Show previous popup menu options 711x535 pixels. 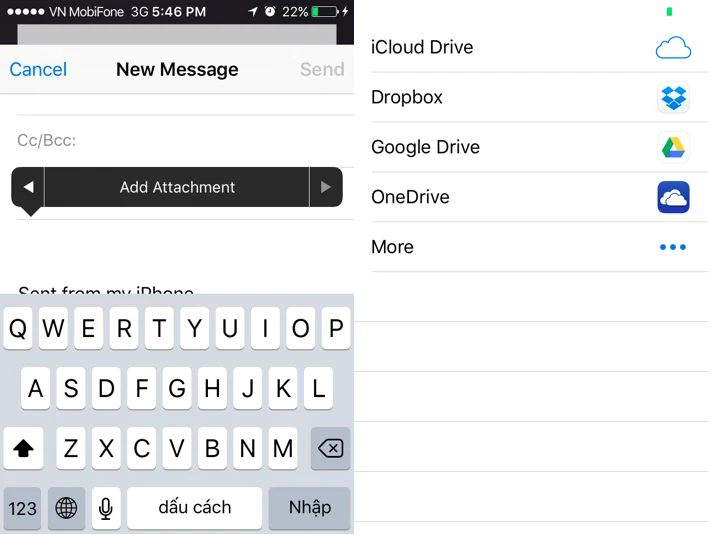[28, 187]
